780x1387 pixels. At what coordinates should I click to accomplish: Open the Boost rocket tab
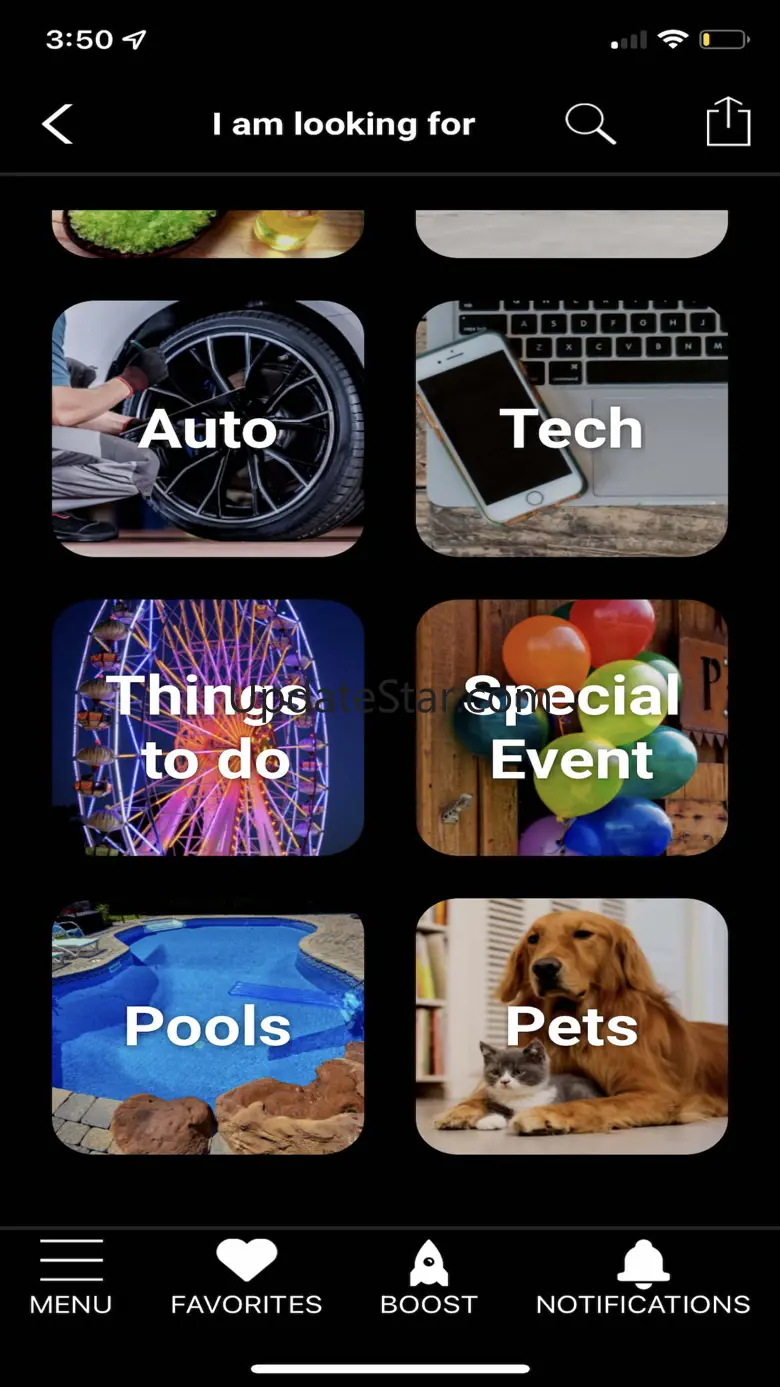[x=429, y=1277]
